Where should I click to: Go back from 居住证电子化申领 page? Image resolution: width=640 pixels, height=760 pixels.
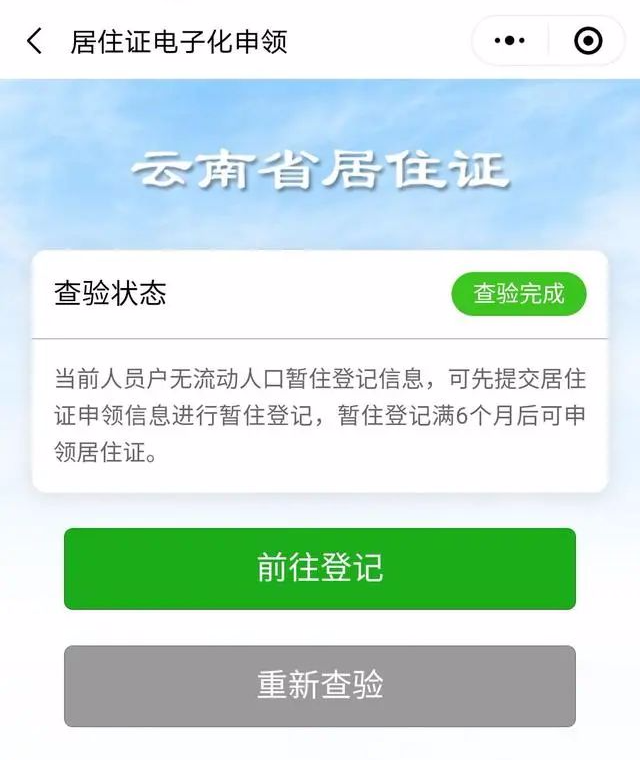tap(35, 41)
